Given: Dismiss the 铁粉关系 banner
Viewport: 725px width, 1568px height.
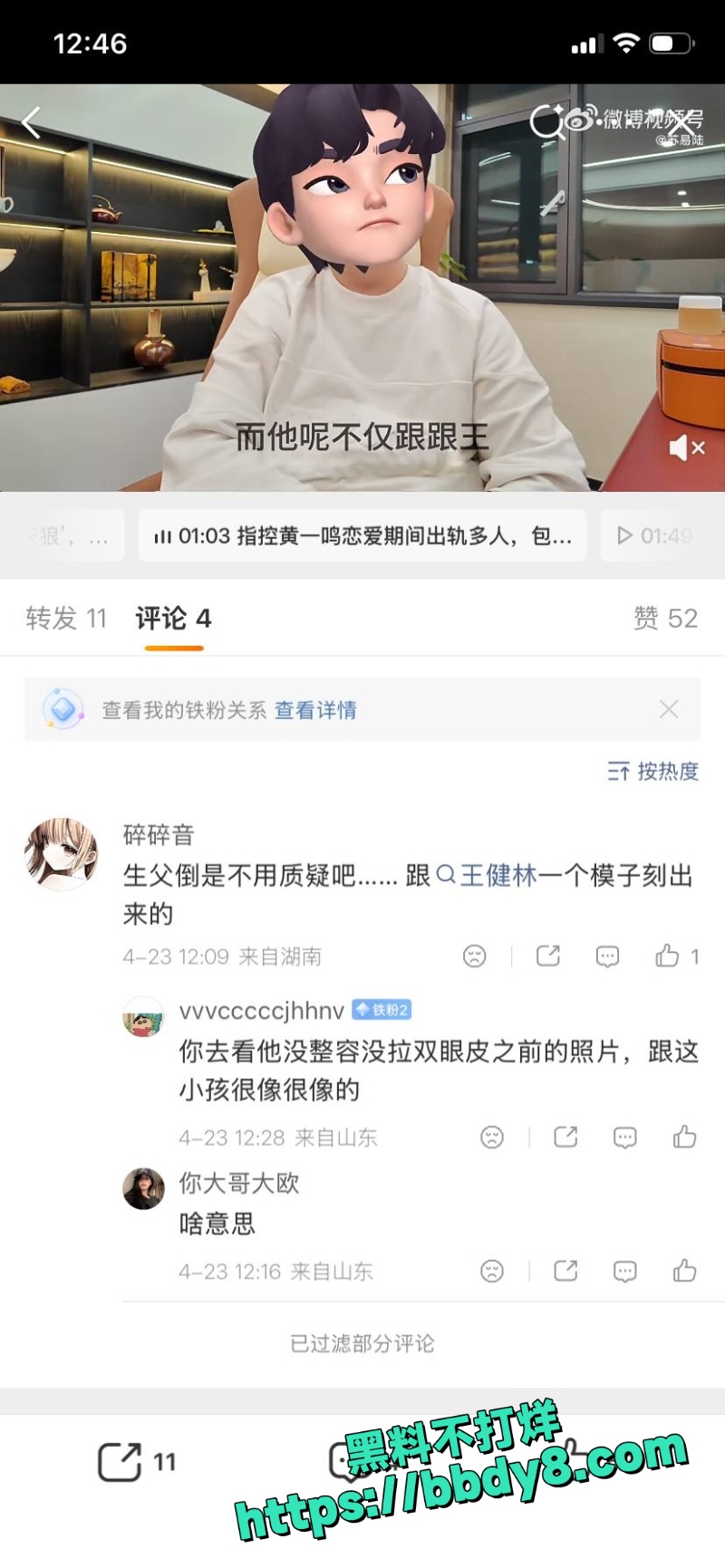Looking at the screenshot, I should point(669,709).
